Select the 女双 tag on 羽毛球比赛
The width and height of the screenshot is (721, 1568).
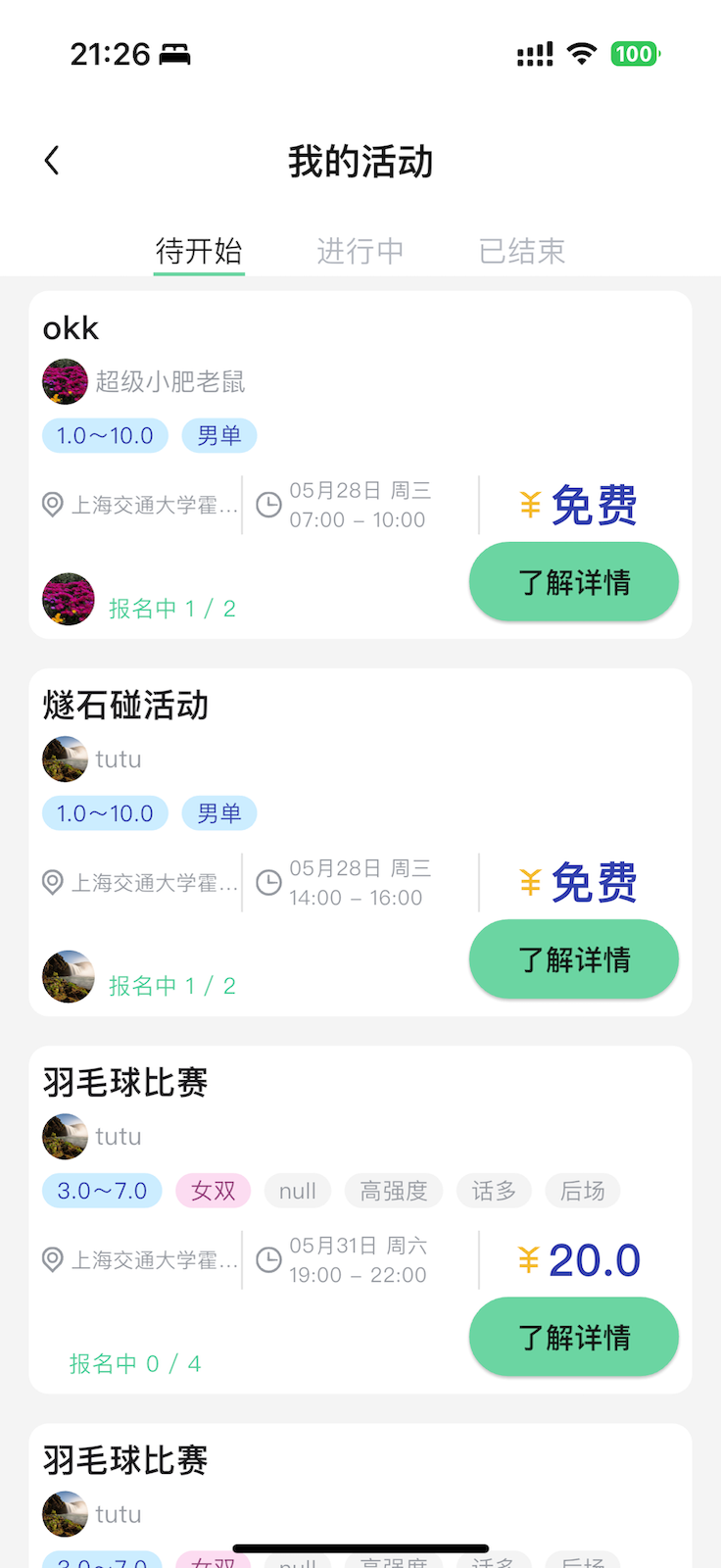click(213, 1190)
